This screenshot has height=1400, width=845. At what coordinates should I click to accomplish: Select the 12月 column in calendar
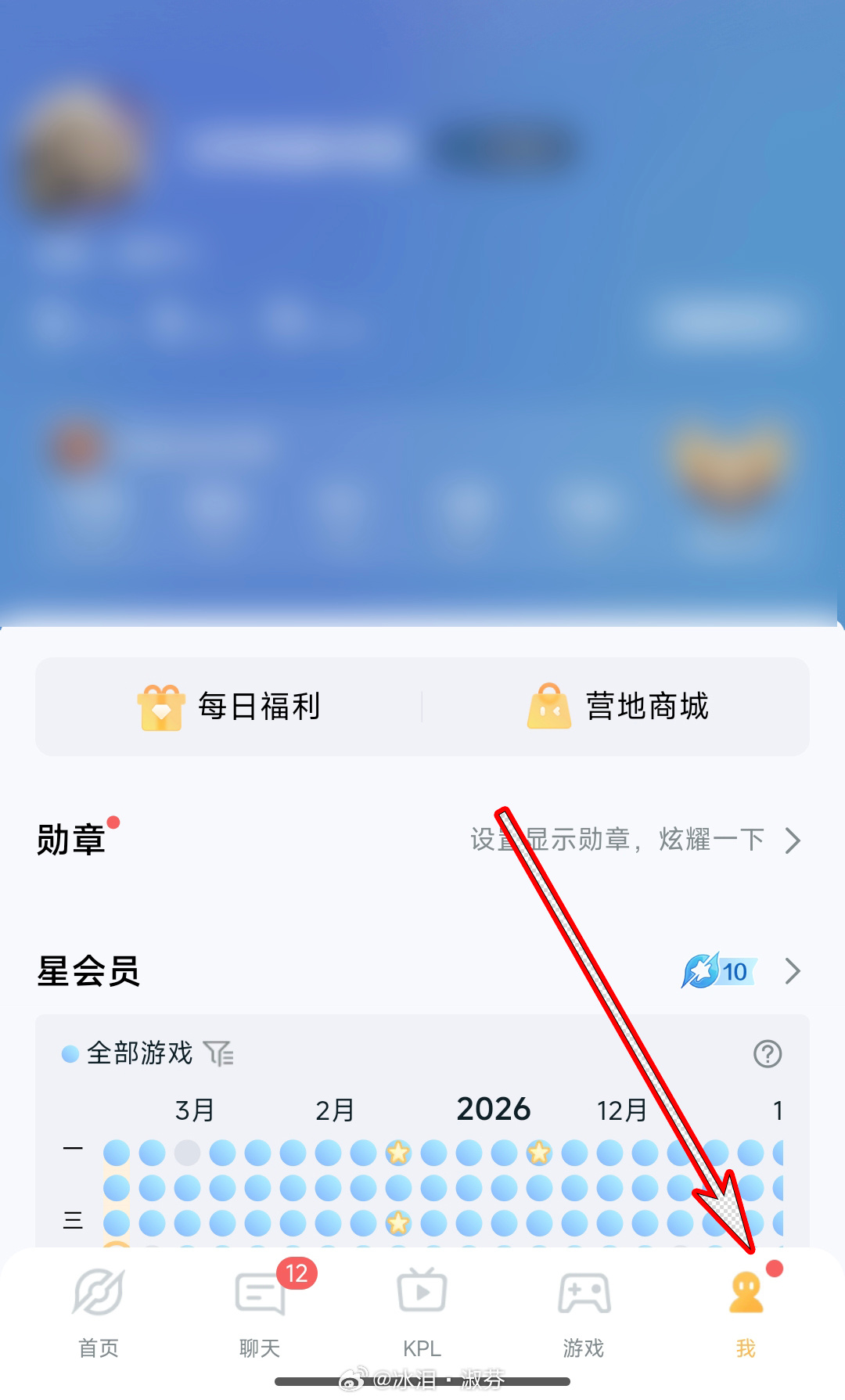(x=620, y=1109)
